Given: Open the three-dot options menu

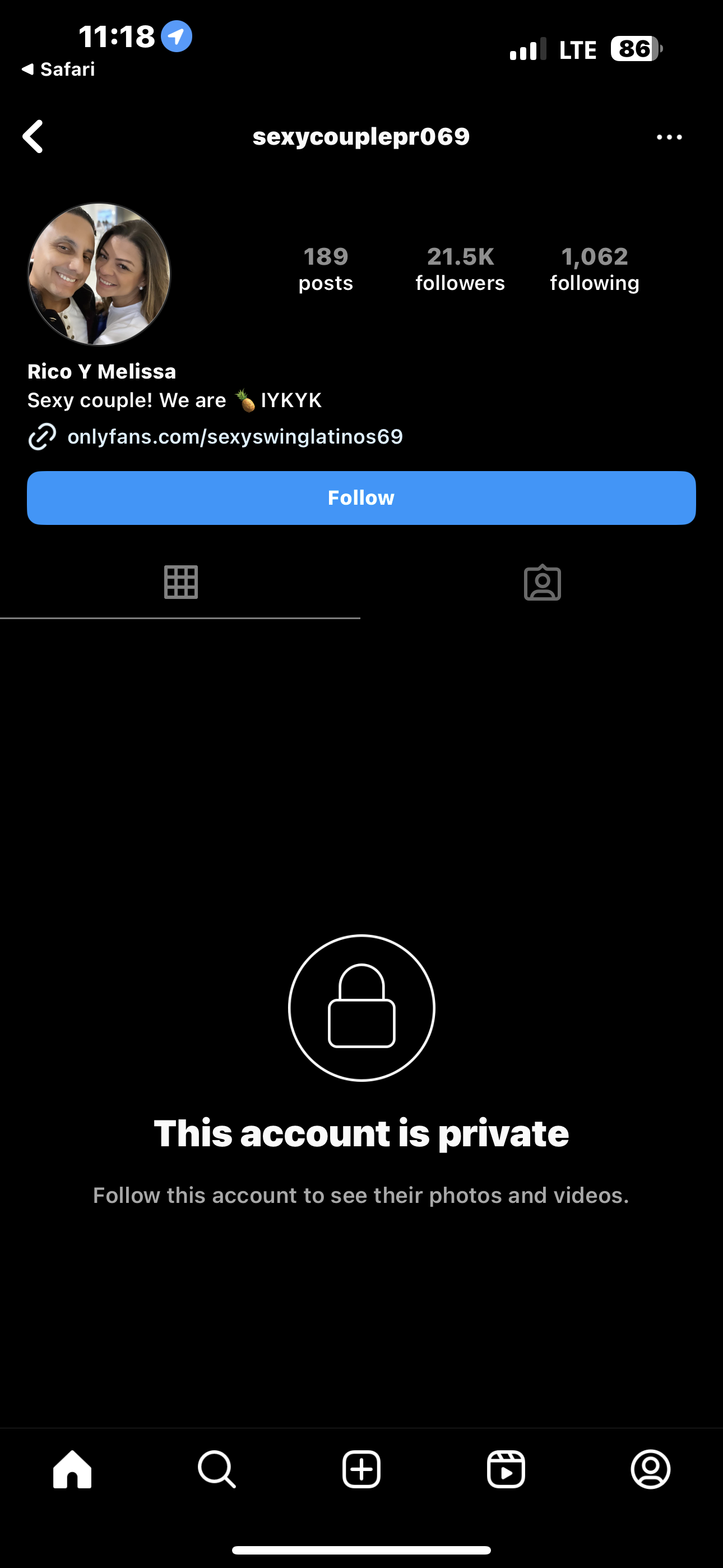Looking at the screenshot, I should [x=669, y=137].
